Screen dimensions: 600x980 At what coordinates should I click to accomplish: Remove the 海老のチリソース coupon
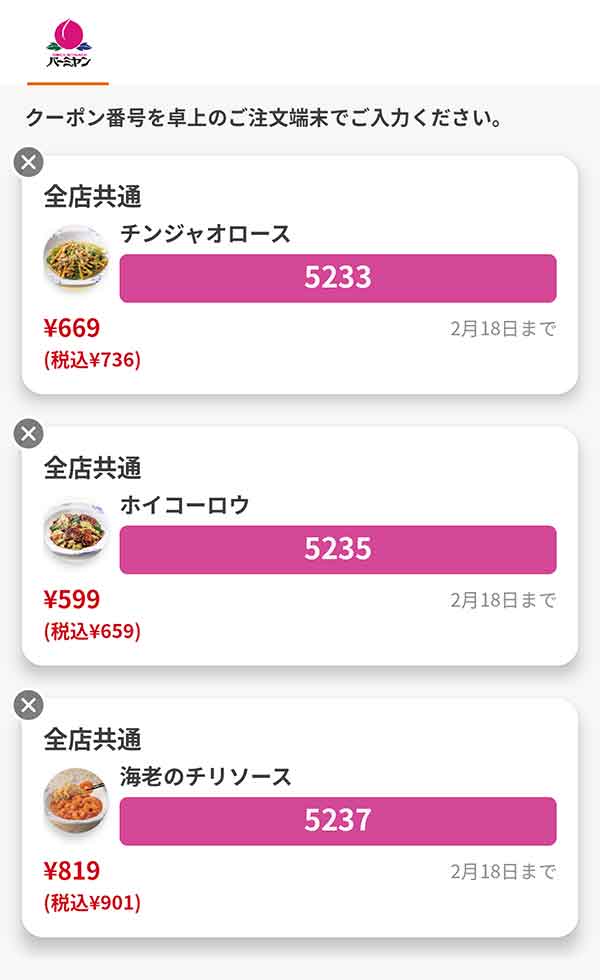click(29, 705)
